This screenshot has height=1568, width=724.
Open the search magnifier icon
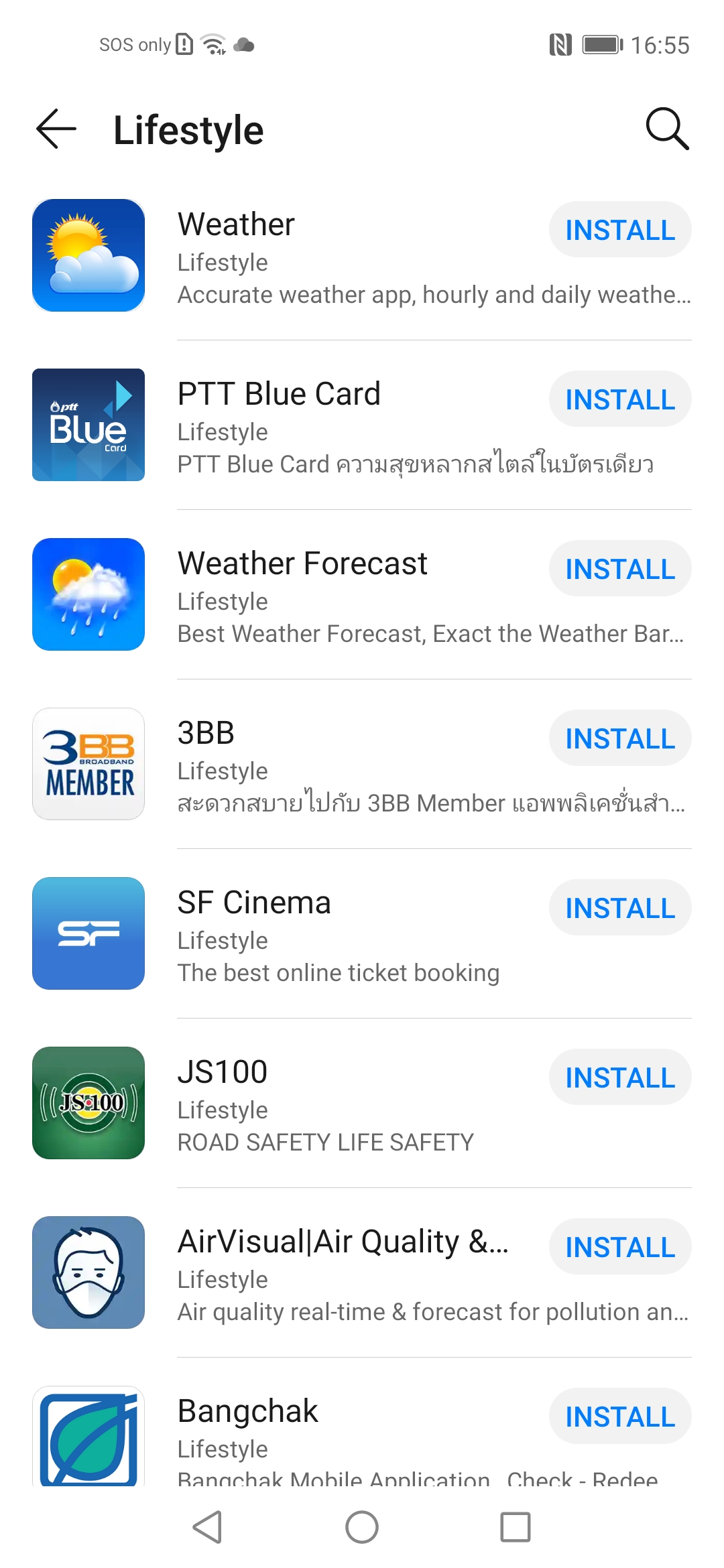point(667,129)
